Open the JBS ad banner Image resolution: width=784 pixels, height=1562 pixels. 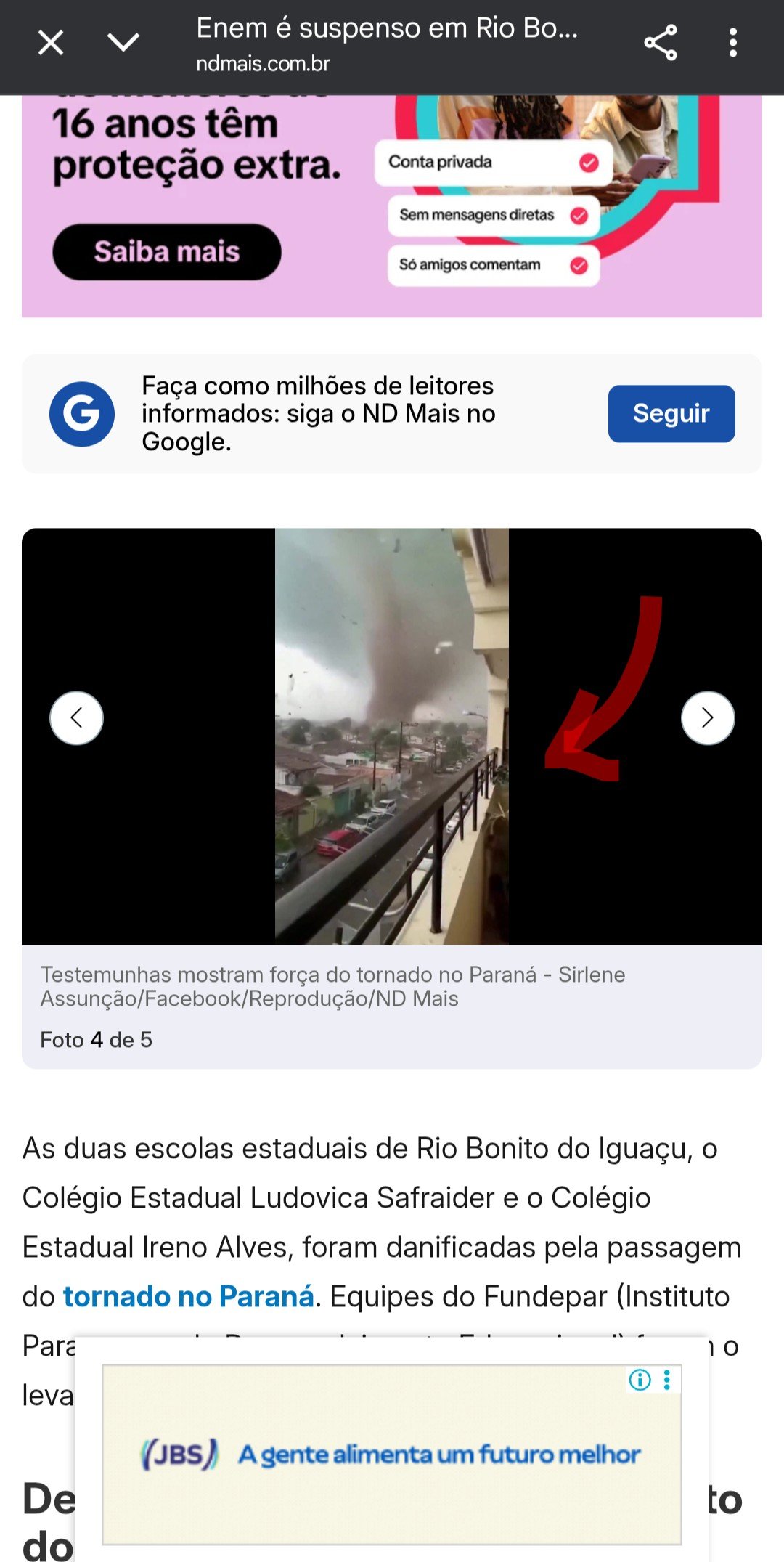392,1455
